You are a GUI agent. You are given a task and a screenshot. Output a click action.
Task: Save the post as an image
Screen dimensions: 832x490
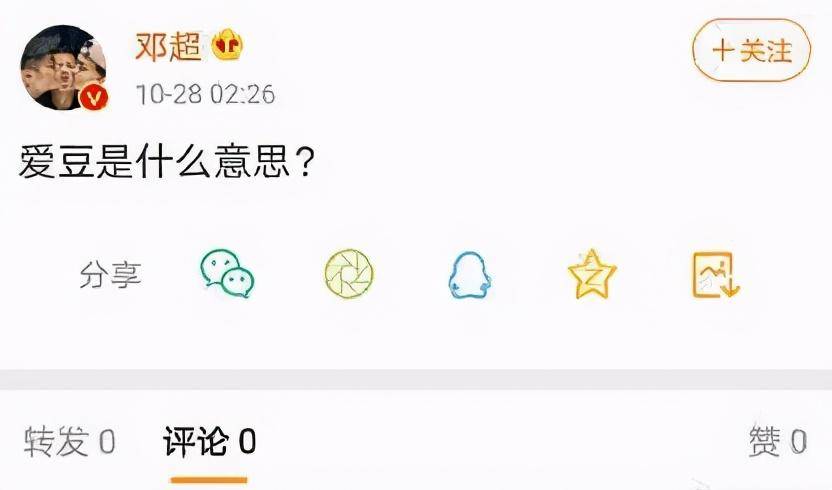coord(715,274)
